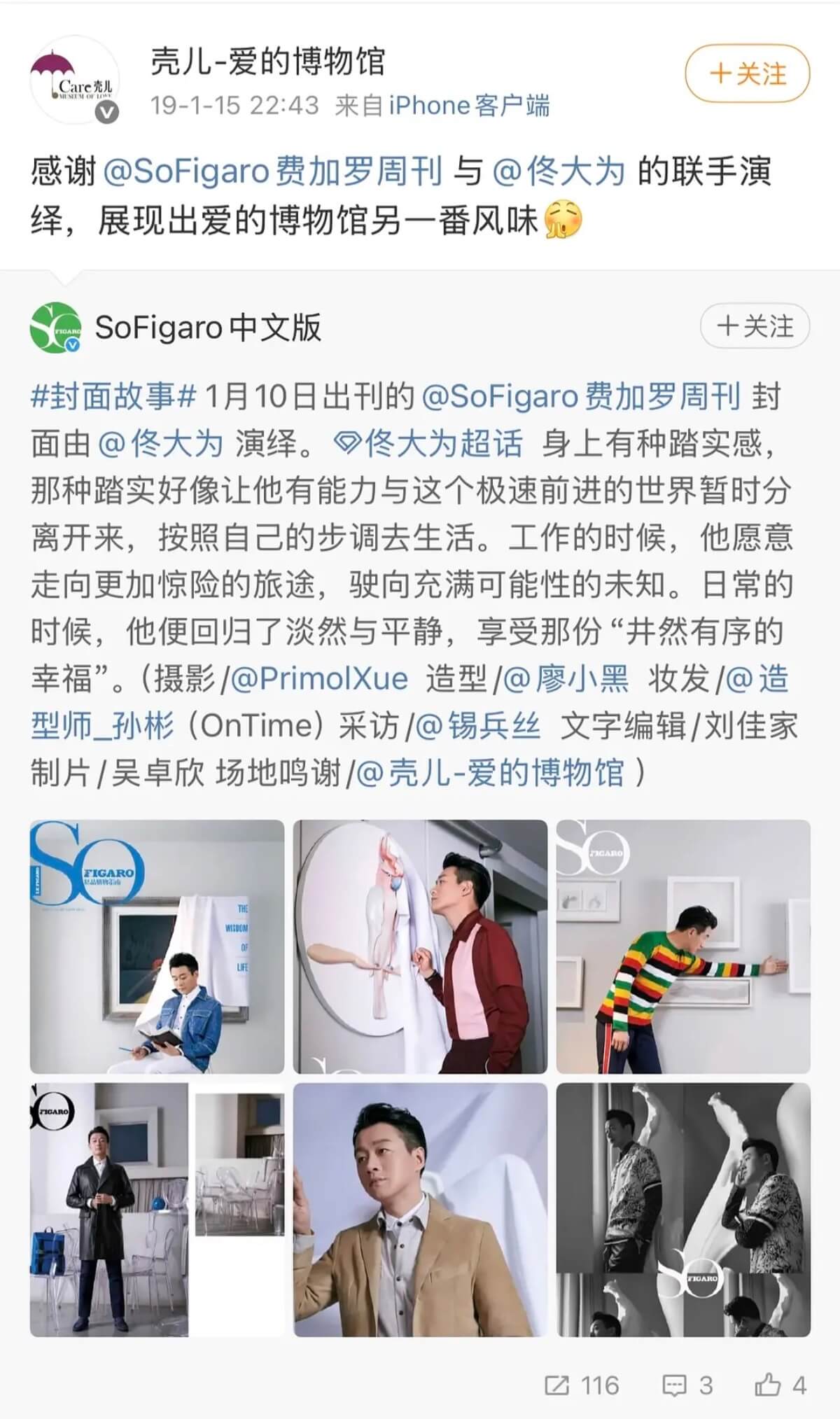Open @廖小黑 mention link

[566, 679]
